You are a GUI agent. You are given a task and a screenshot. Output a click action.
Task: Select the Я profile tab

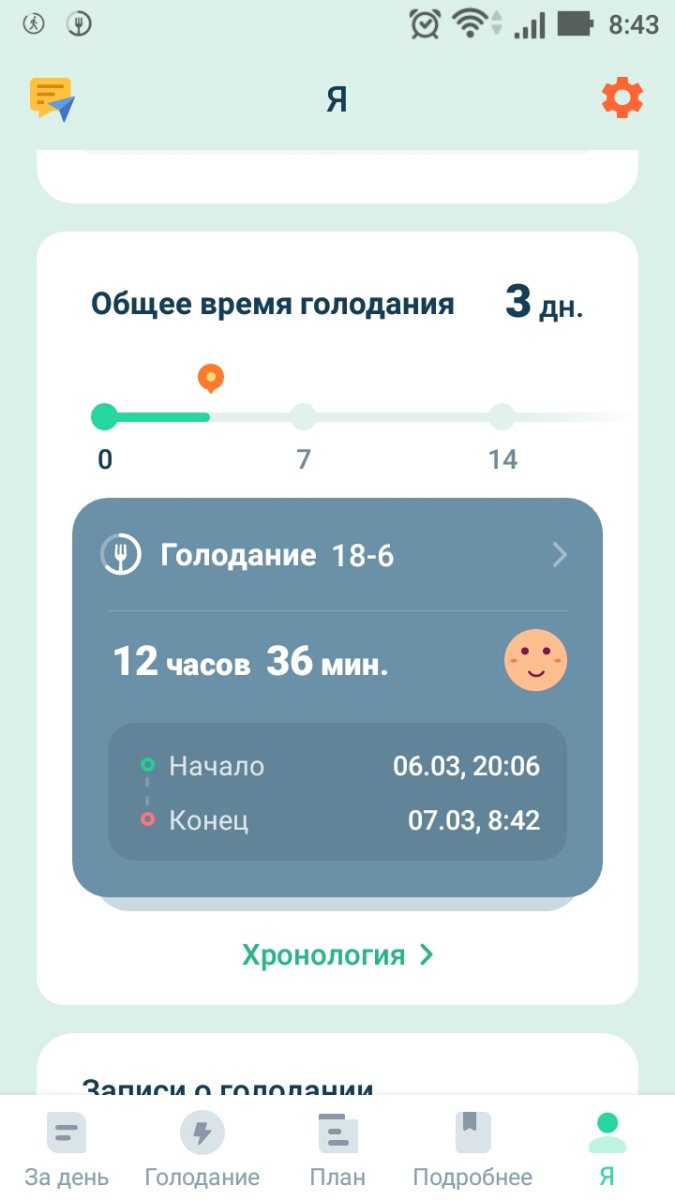606,1150
